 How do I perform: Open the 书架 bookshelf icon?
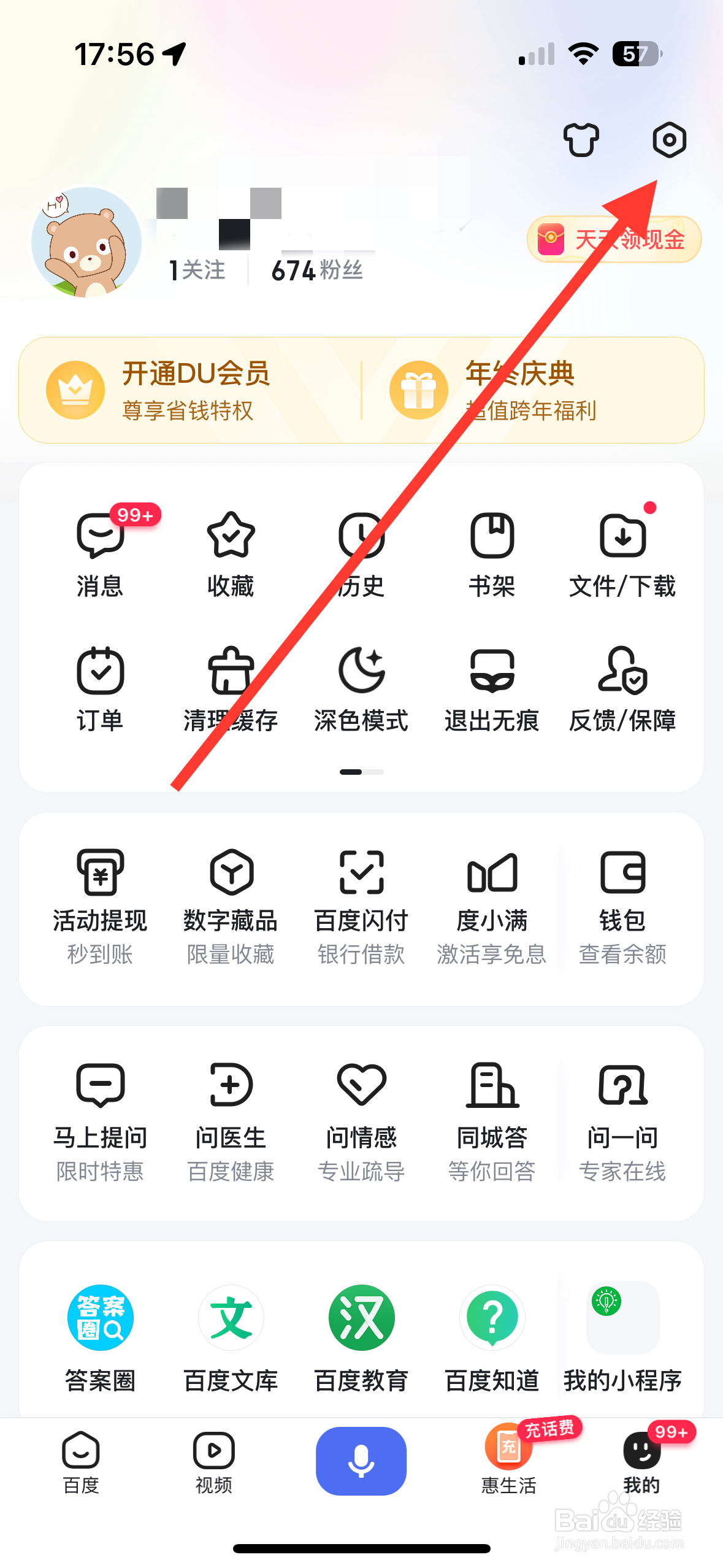(492, 552)
